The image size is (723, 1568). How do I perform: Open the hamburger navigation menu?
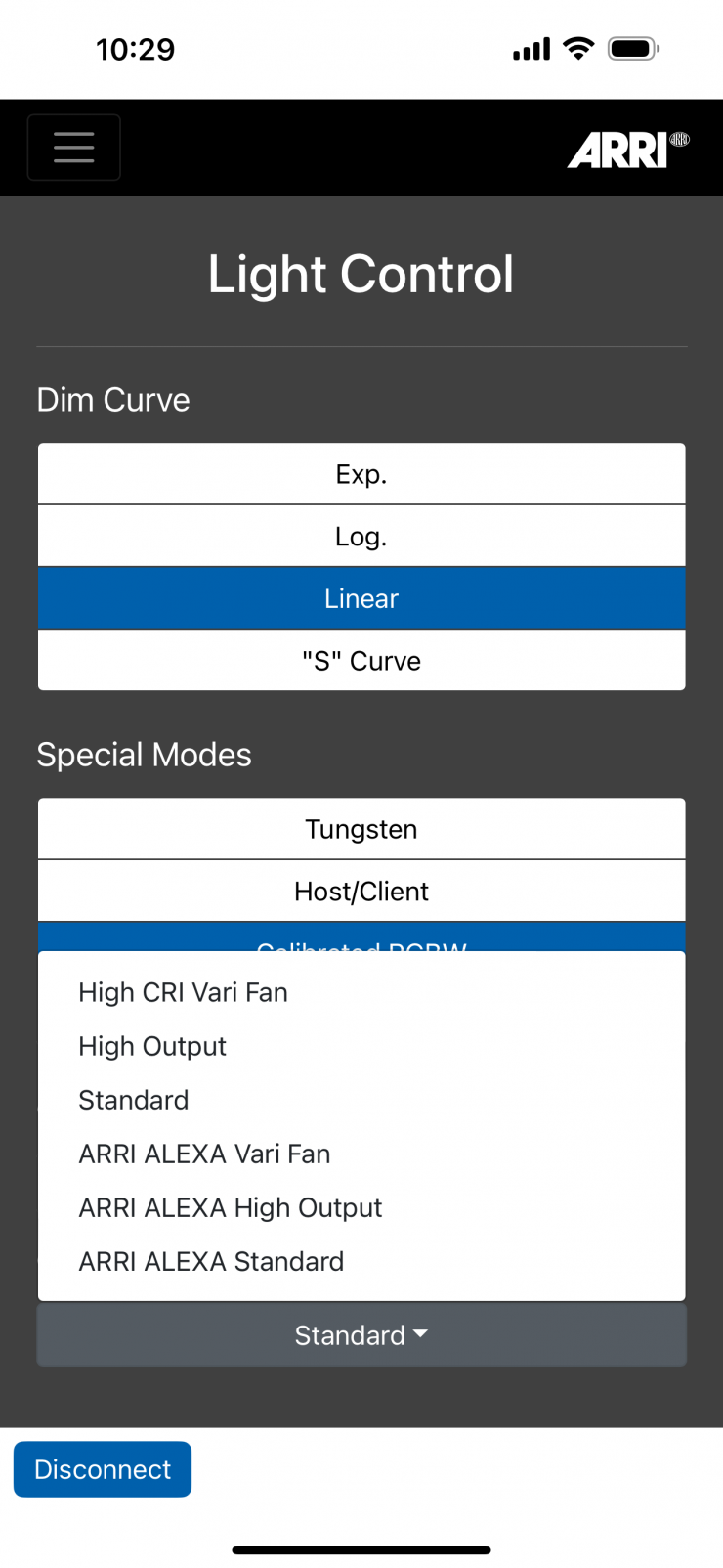point(73,148)
